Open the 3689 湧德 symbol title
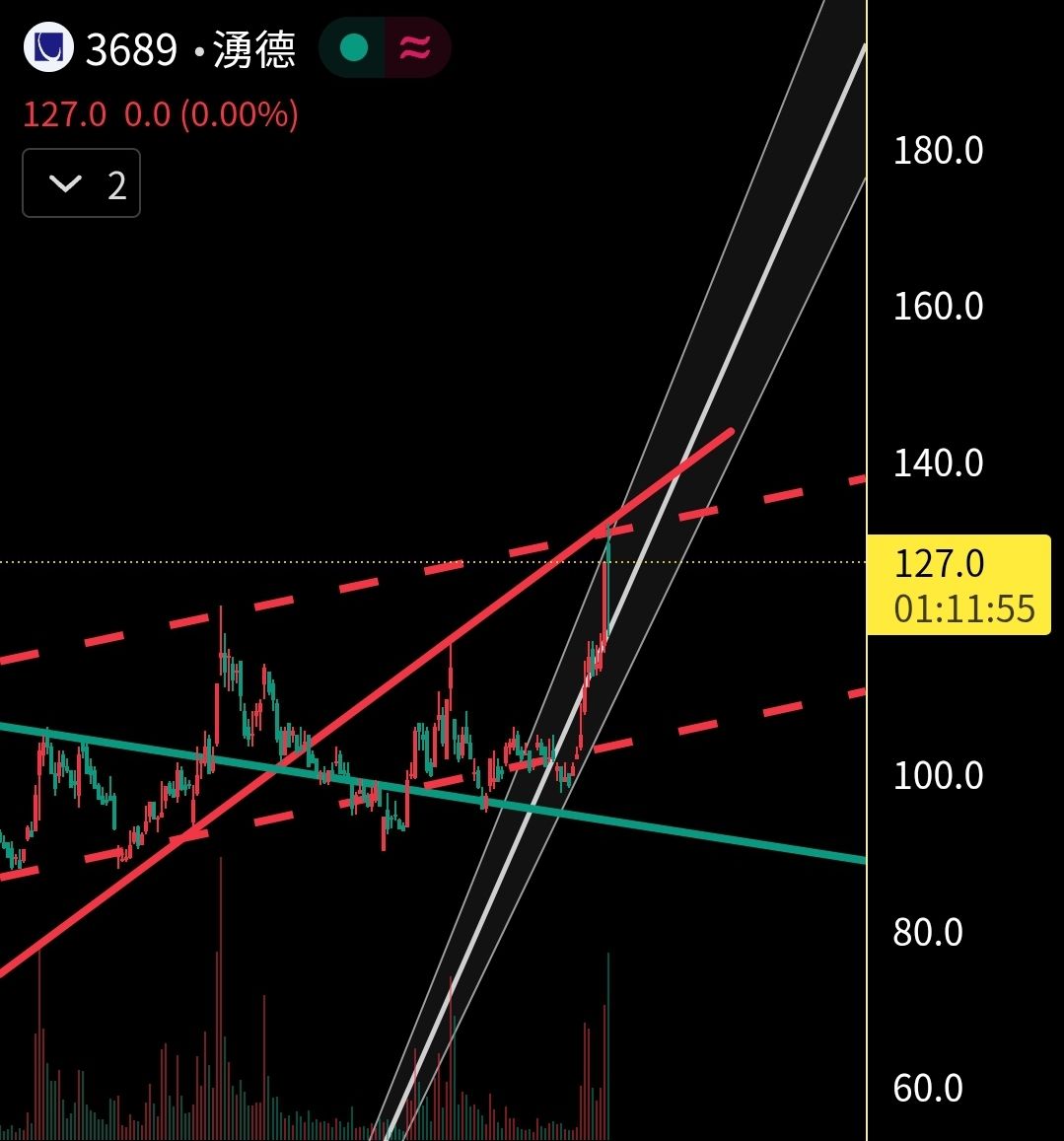Viewport: 1064px width, 1141px height. (190, 48)
